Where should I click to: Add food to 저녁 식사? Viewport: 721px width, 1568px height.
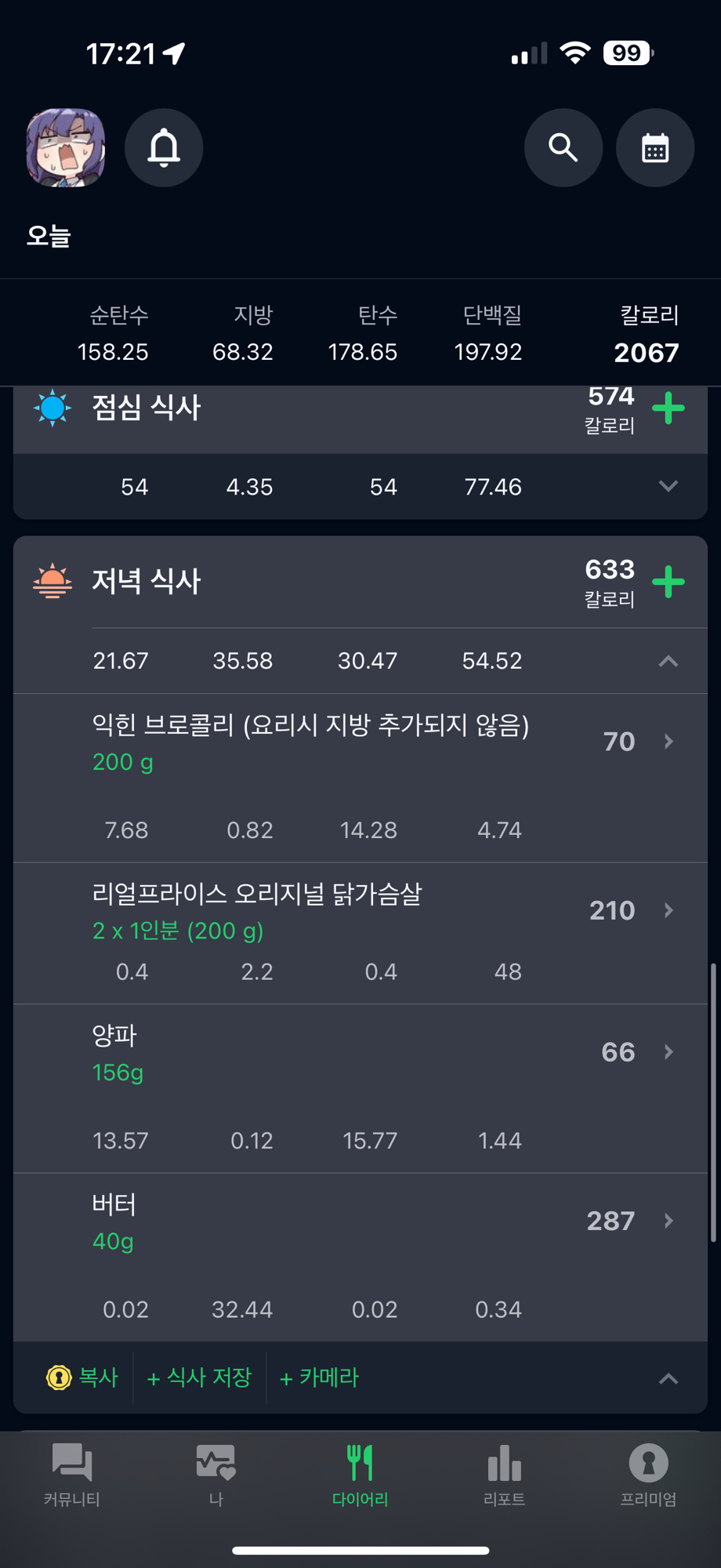click(668, 582)
